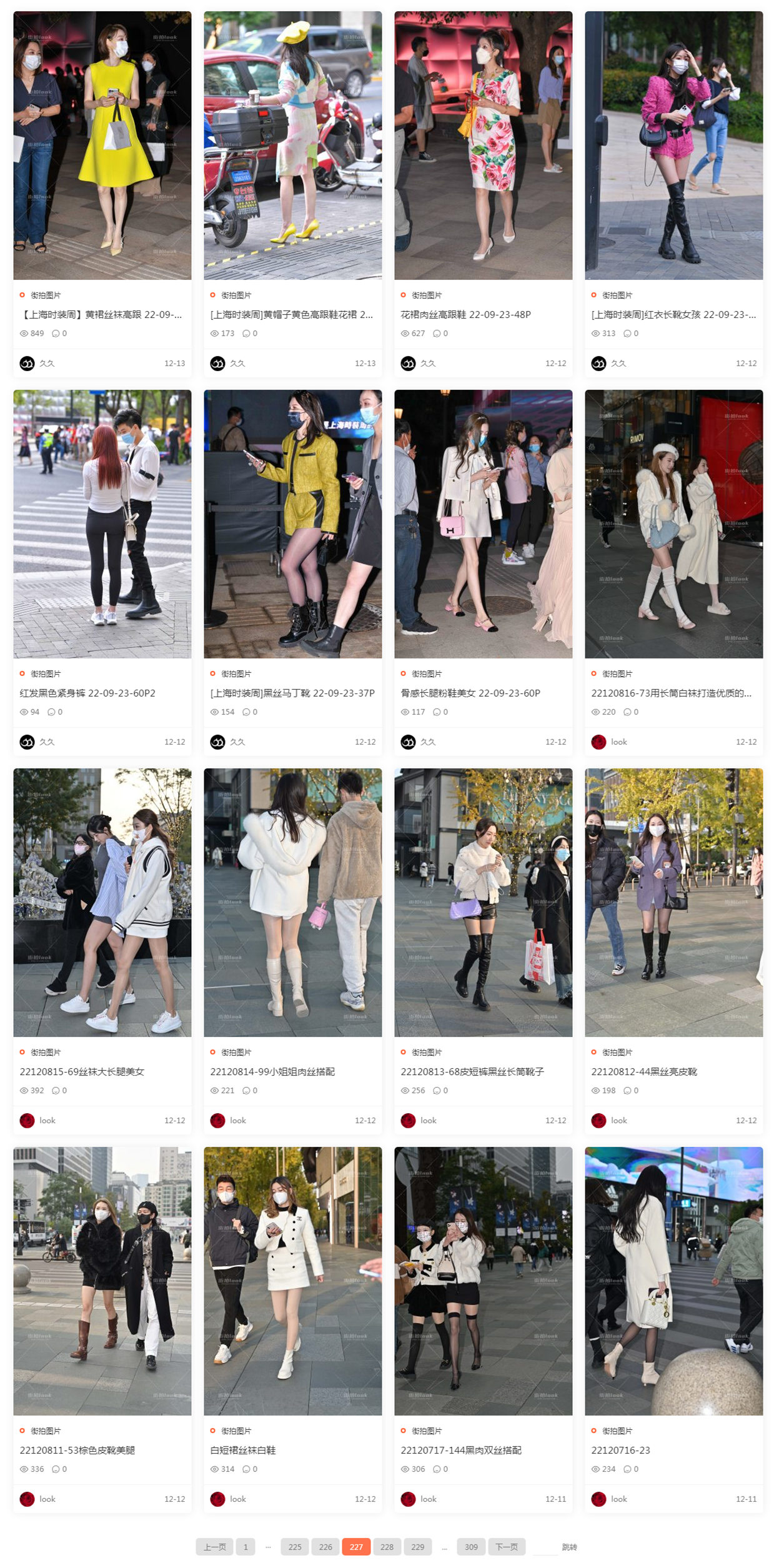Select page 229
Viewport: 784px width, 1568px height.
click(x=417, y=1547)
